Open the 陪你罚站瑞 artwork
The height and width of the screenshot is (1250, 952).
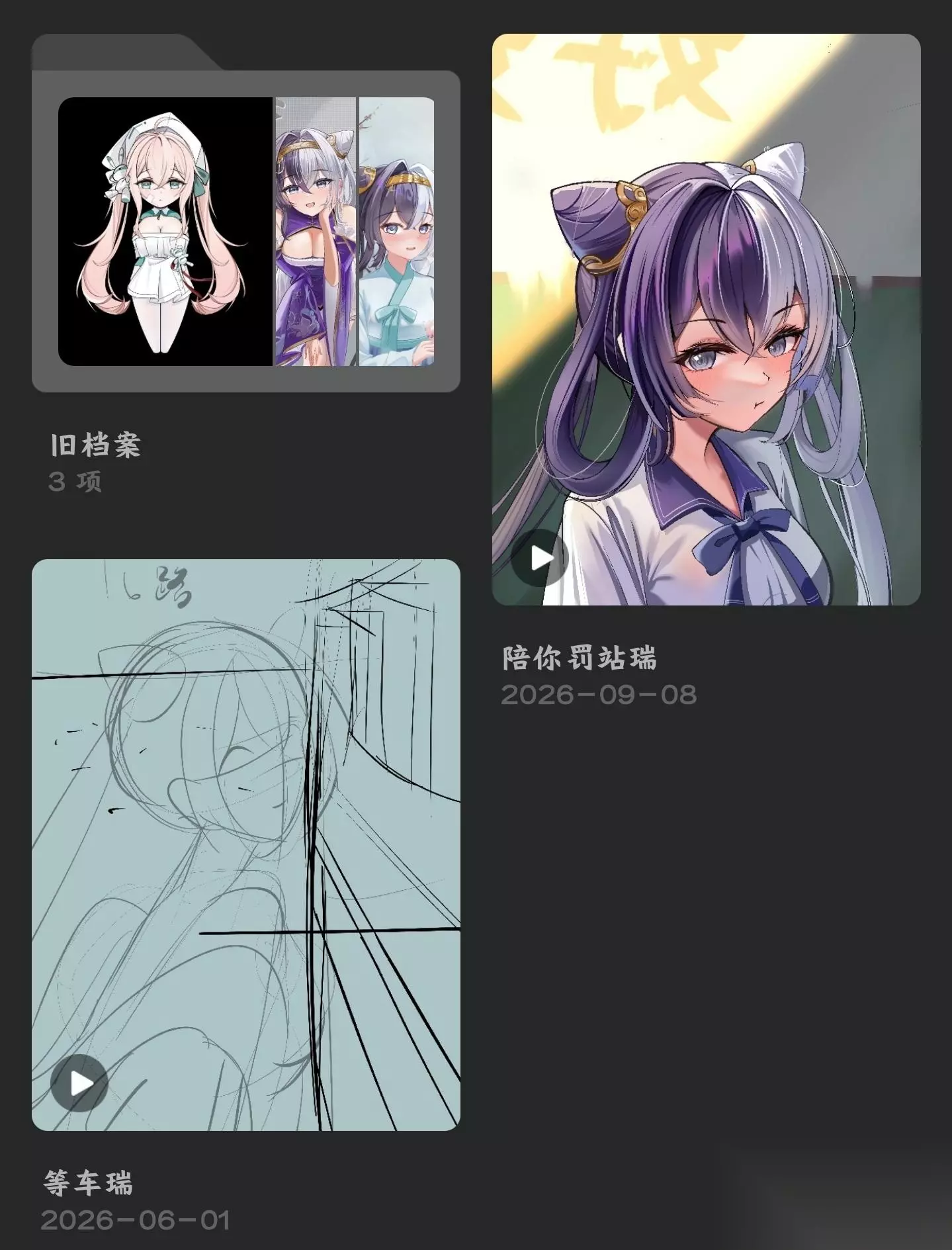point(706,320)
